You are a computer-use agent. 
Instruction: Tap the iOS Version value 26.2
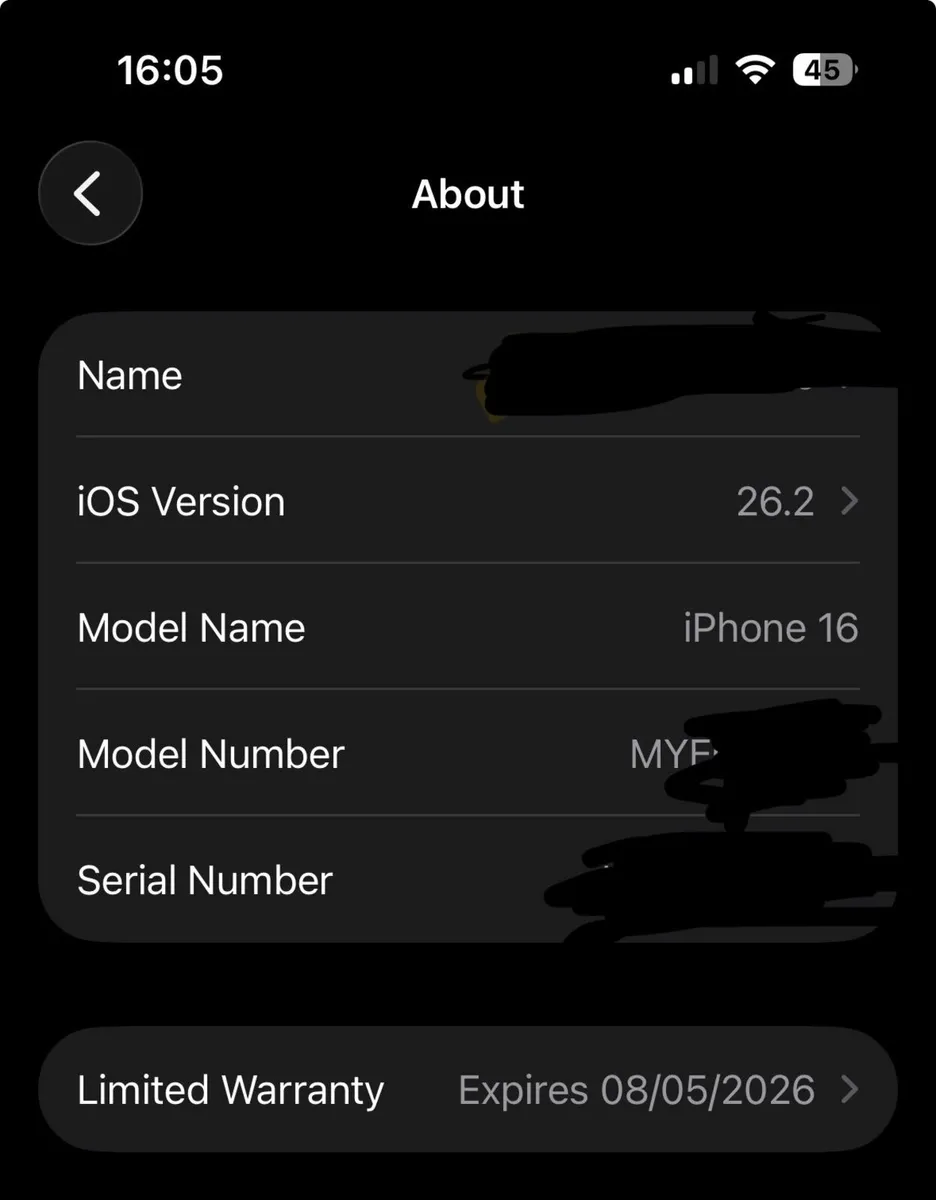tap(775, 501)
